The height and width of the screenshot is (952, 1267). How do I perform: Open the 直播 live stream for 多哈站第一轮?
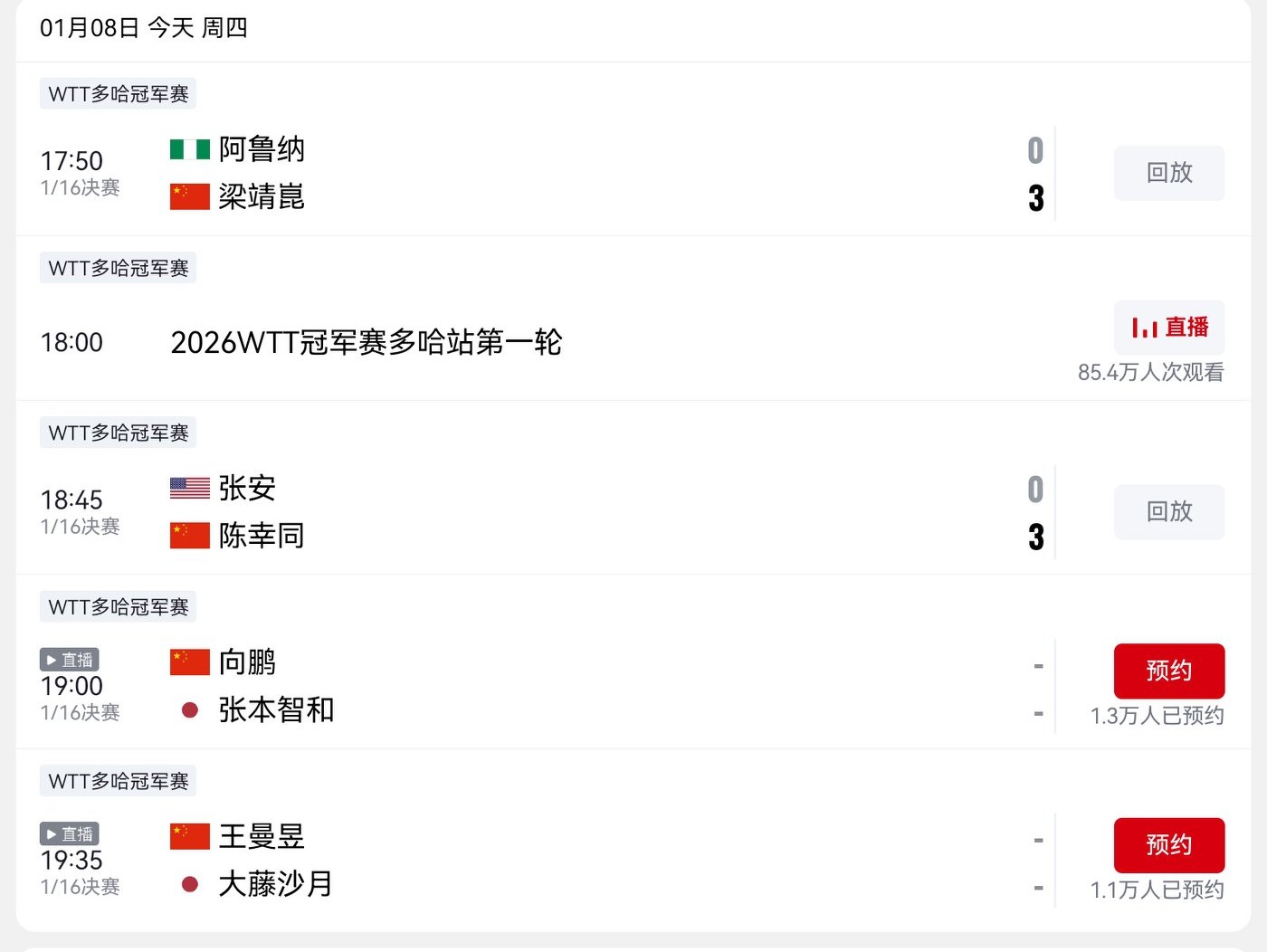coord(1168,327)
